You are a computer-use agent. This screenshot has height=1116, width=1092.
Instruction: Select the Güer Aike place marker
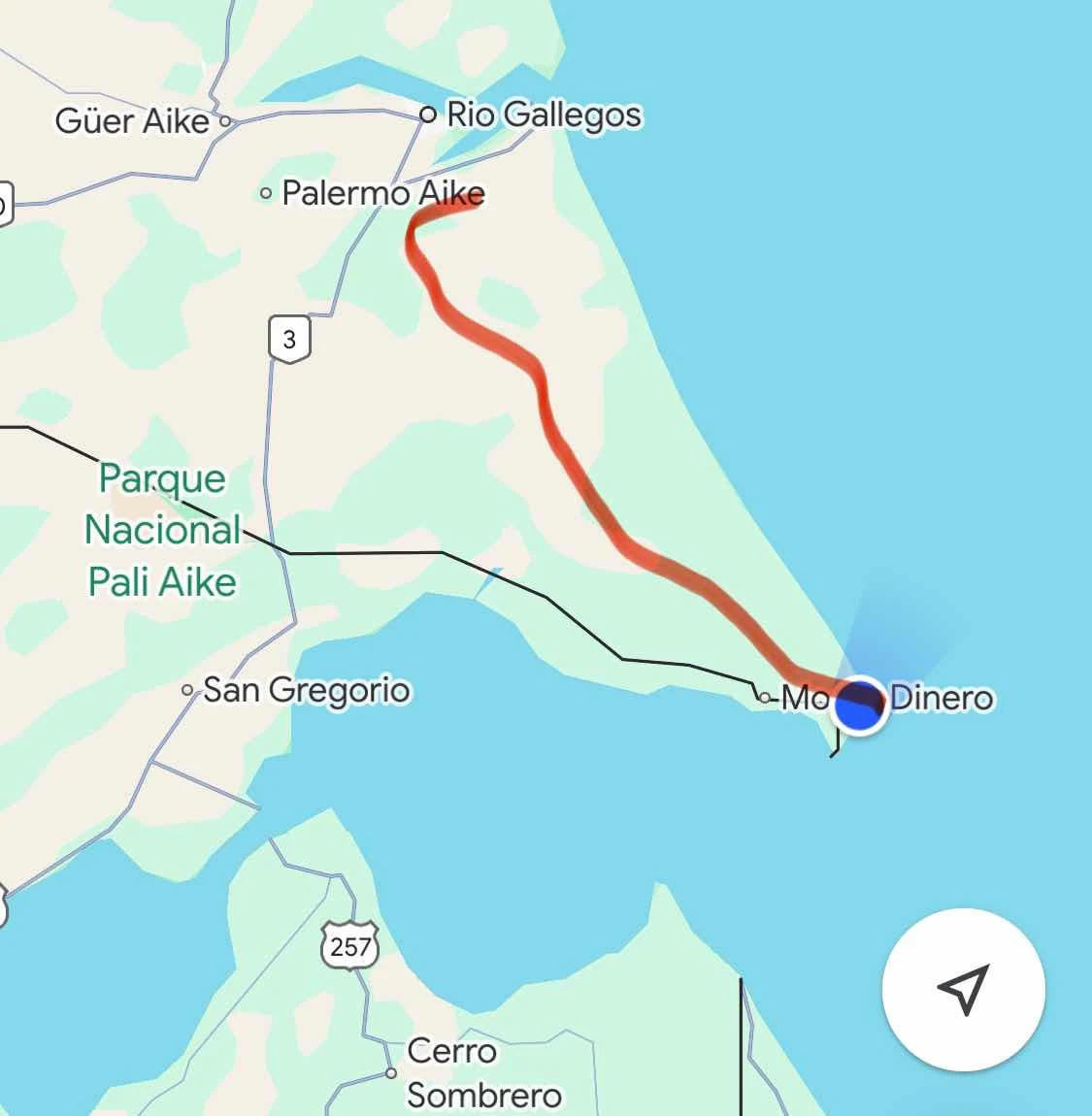[x=225, y=121]
